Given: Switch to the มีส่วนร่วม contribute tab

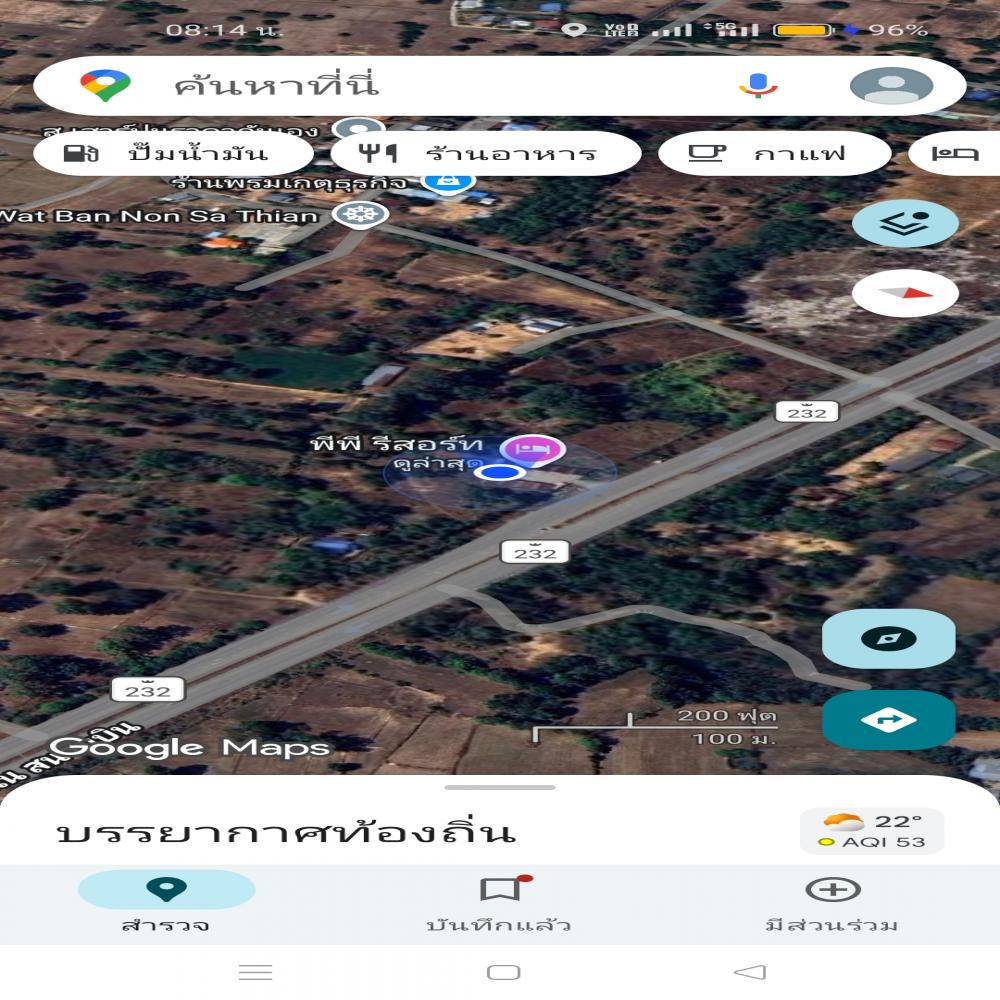Looking at the screenshot, I should point(832,901).
